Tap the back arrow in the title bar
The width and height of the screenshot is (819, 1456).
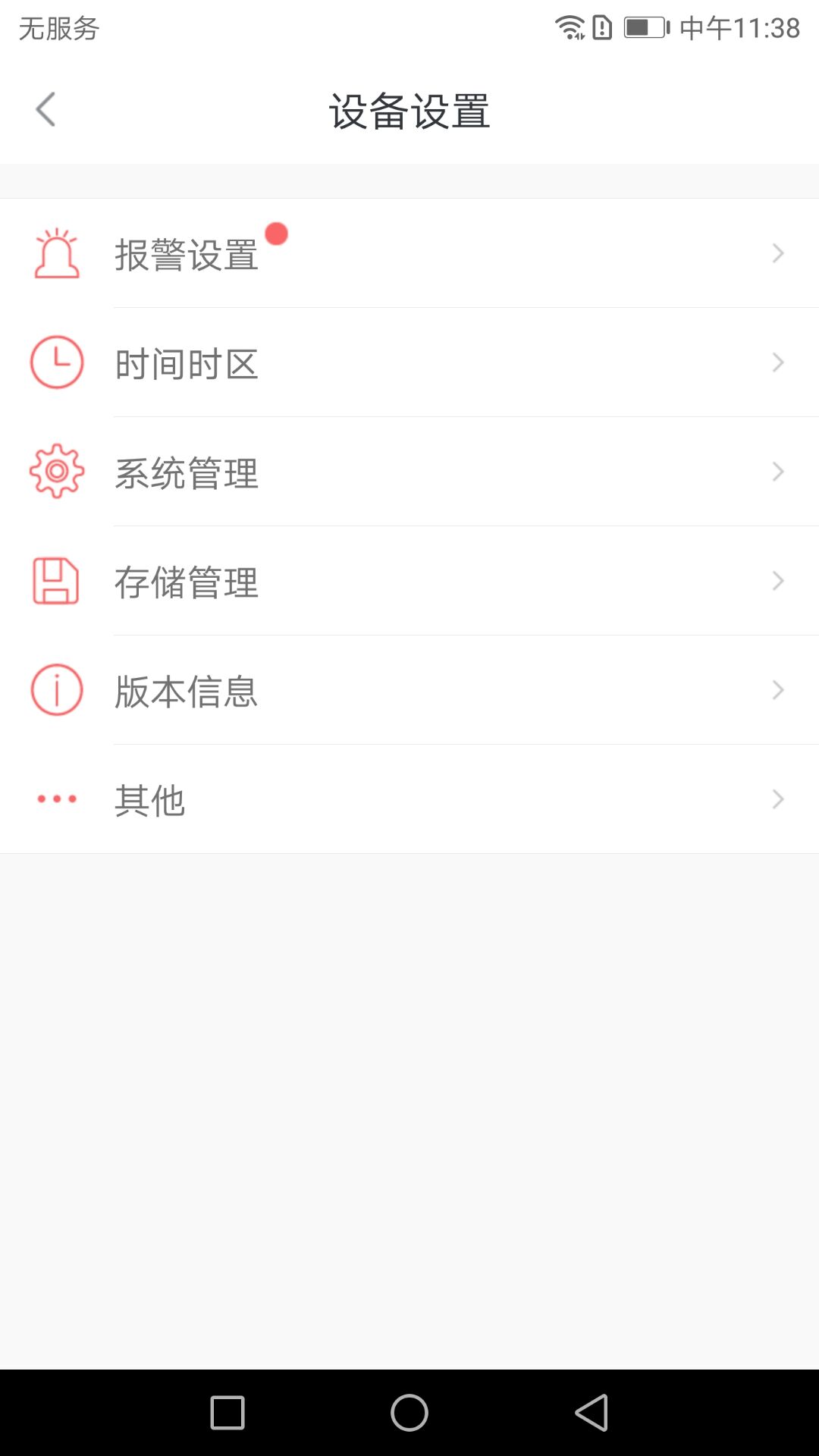click(45, 108)
